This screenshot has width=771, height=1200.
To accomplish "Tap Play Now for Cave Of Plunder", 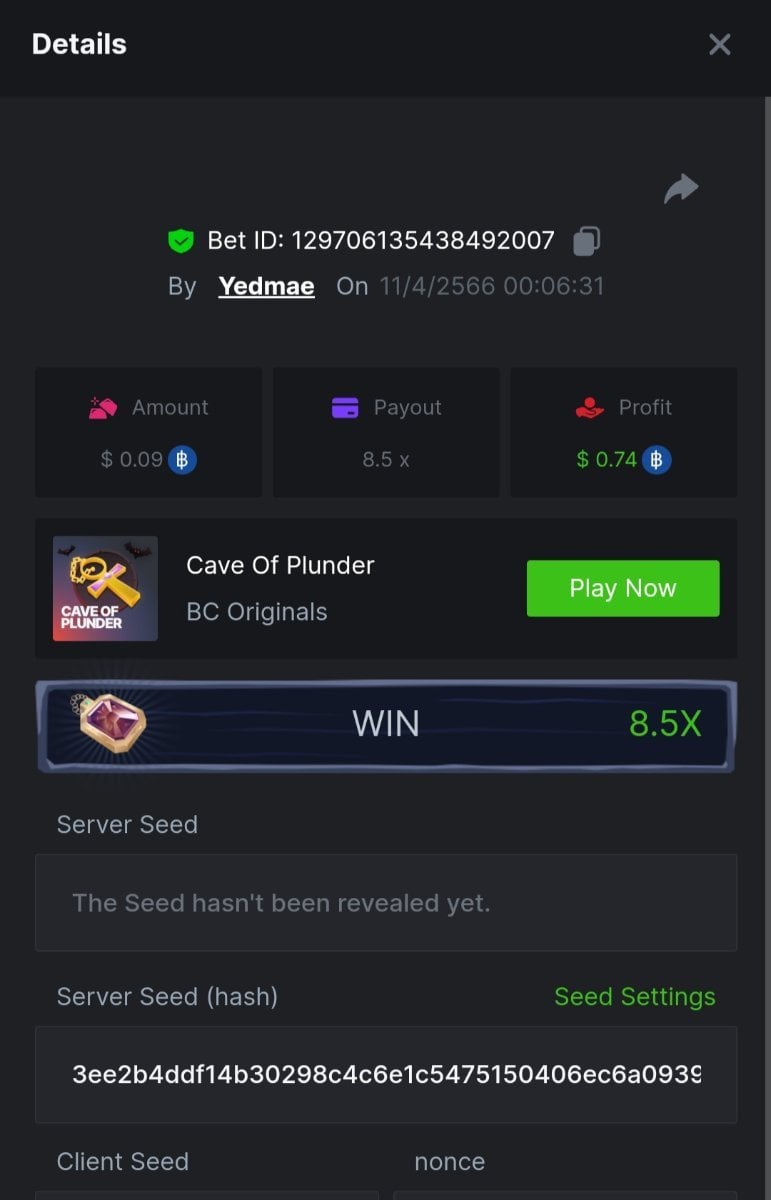I will pos(622,588).
